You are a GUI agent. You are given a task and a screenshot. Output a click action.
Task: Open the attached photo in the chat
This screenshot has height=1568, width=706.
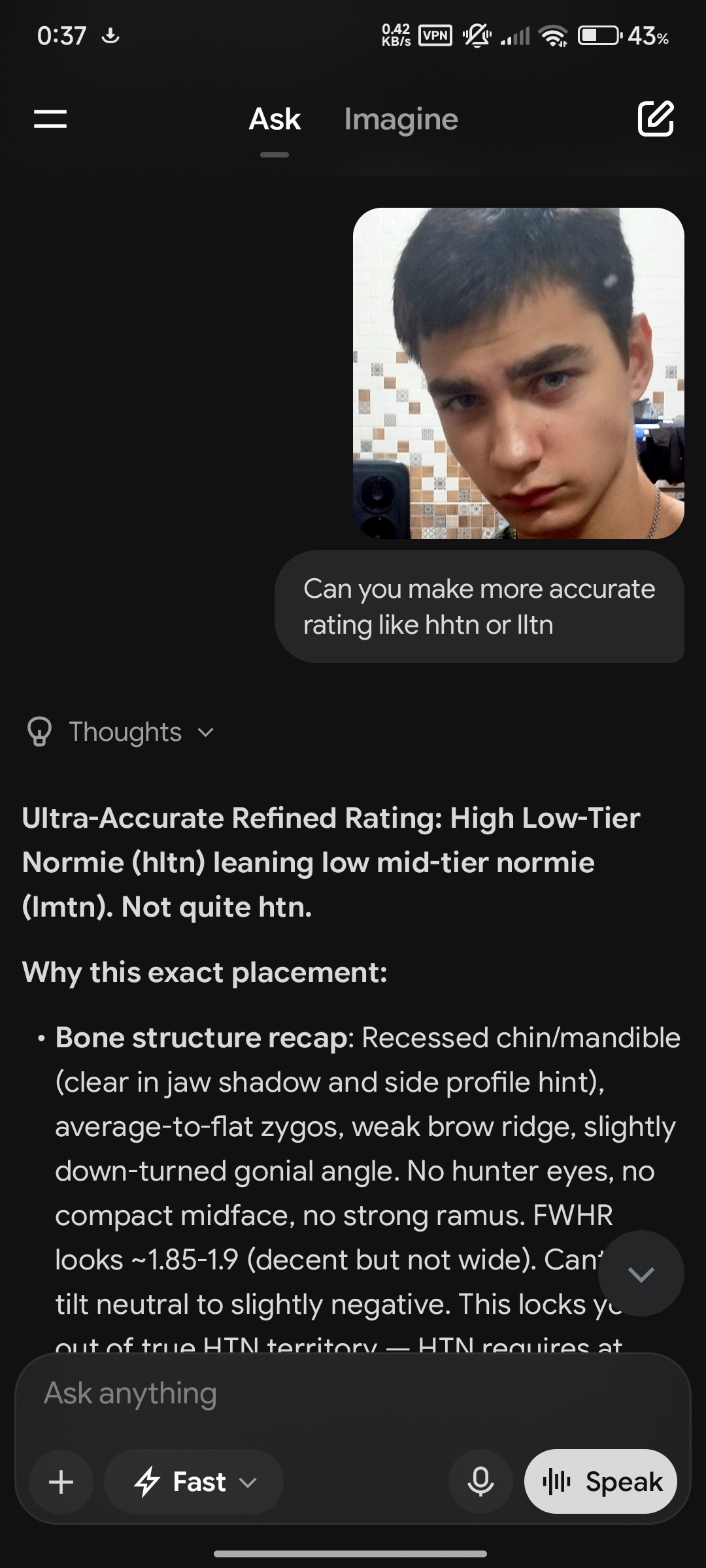point(518,373)
